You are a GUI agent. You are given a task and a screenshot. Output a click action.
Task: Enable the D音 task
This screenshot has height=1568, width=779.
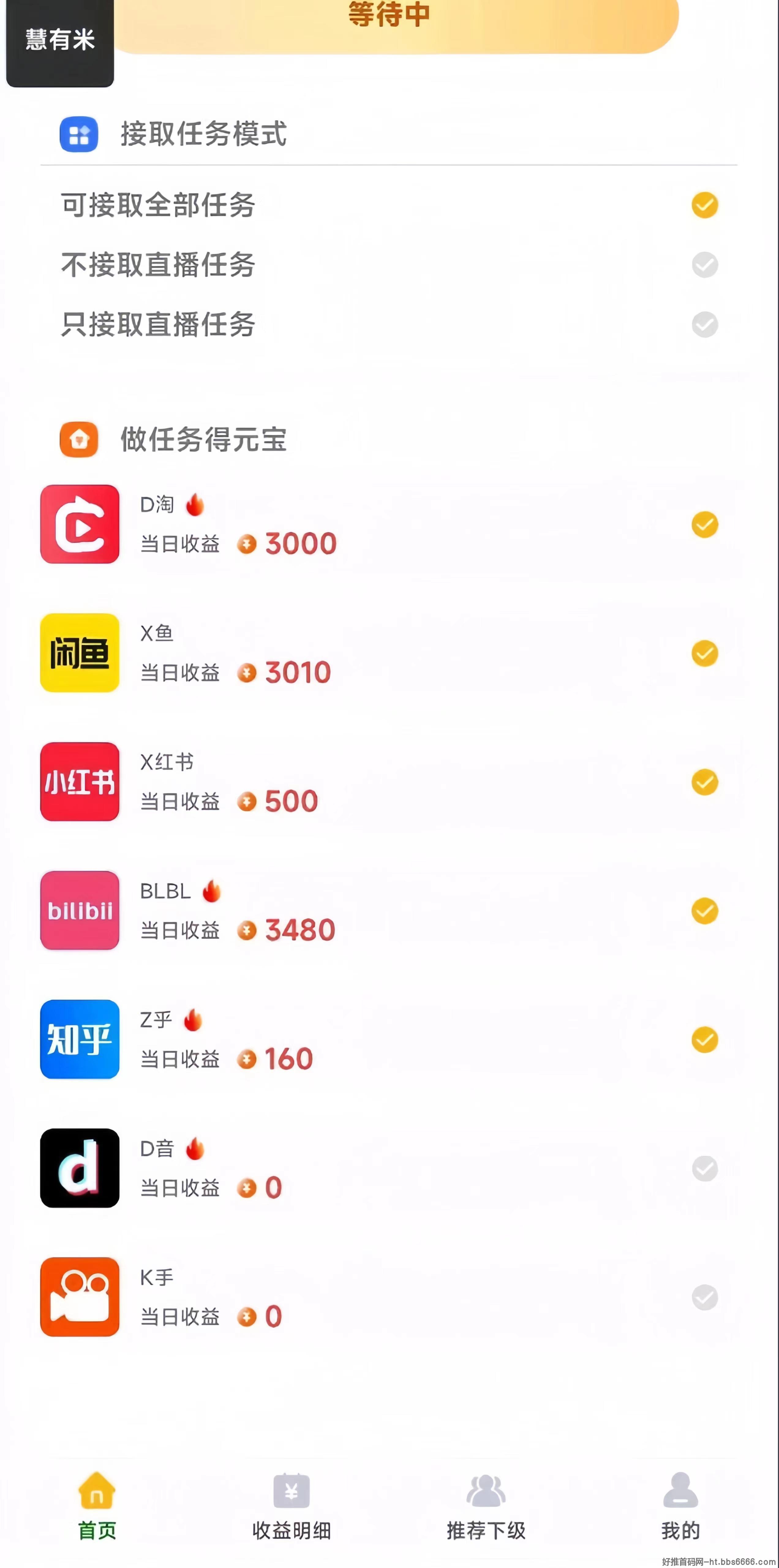point(705,1169)
